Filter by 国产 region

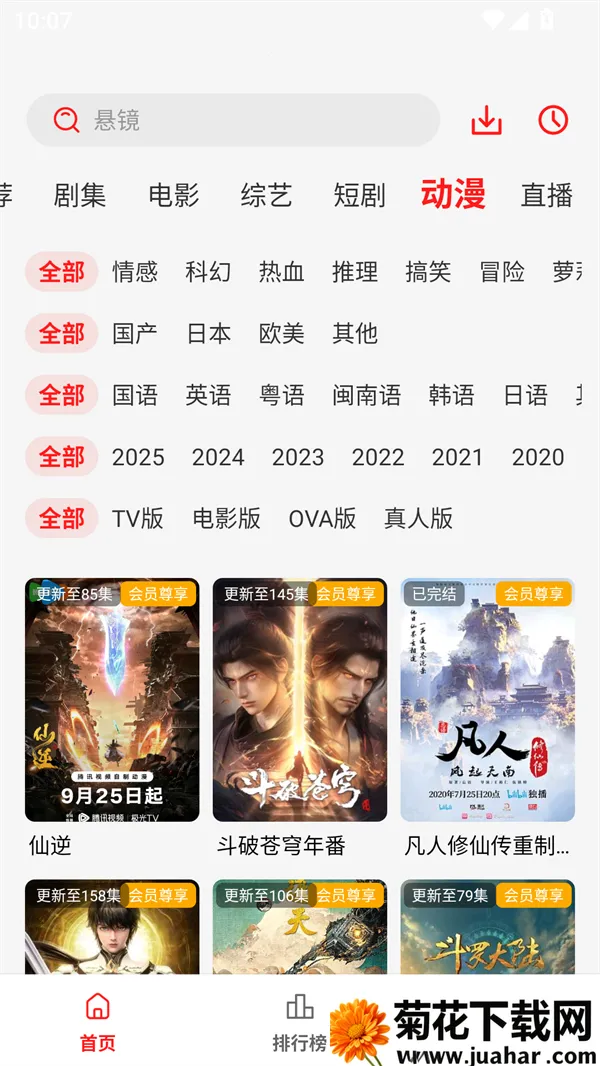coord(135,333)
